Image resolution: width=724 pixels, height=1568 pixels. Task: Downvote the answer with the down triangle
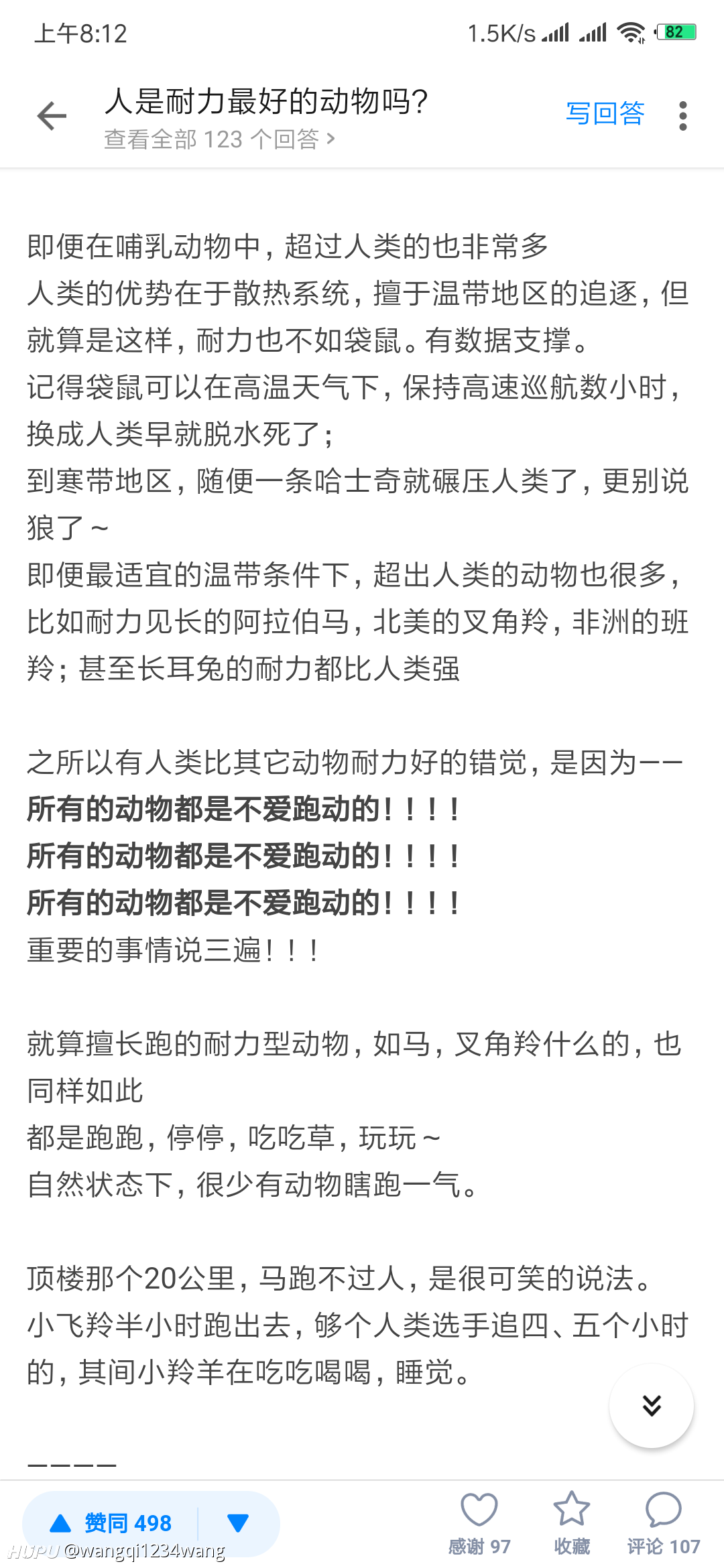tap(238, 1523)
